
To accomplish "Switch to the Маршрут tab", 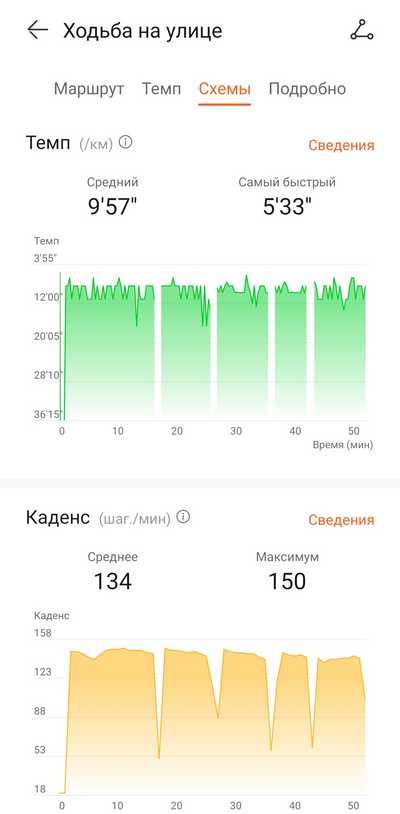I will coord(89,89).
